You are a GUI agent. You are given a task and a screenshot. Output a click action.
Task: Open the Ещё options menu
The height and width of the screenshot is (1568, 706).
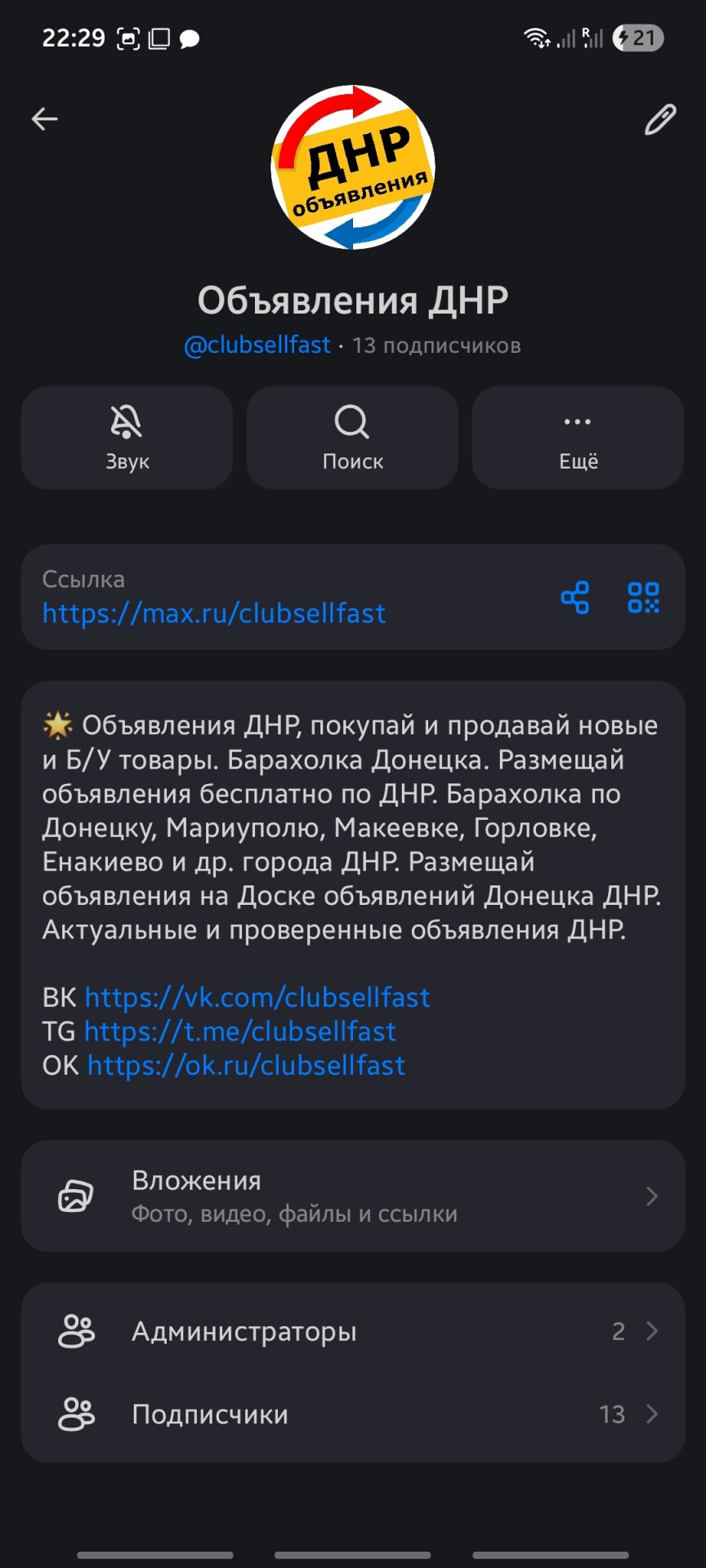pyautogui.click(x=578, y=439)
